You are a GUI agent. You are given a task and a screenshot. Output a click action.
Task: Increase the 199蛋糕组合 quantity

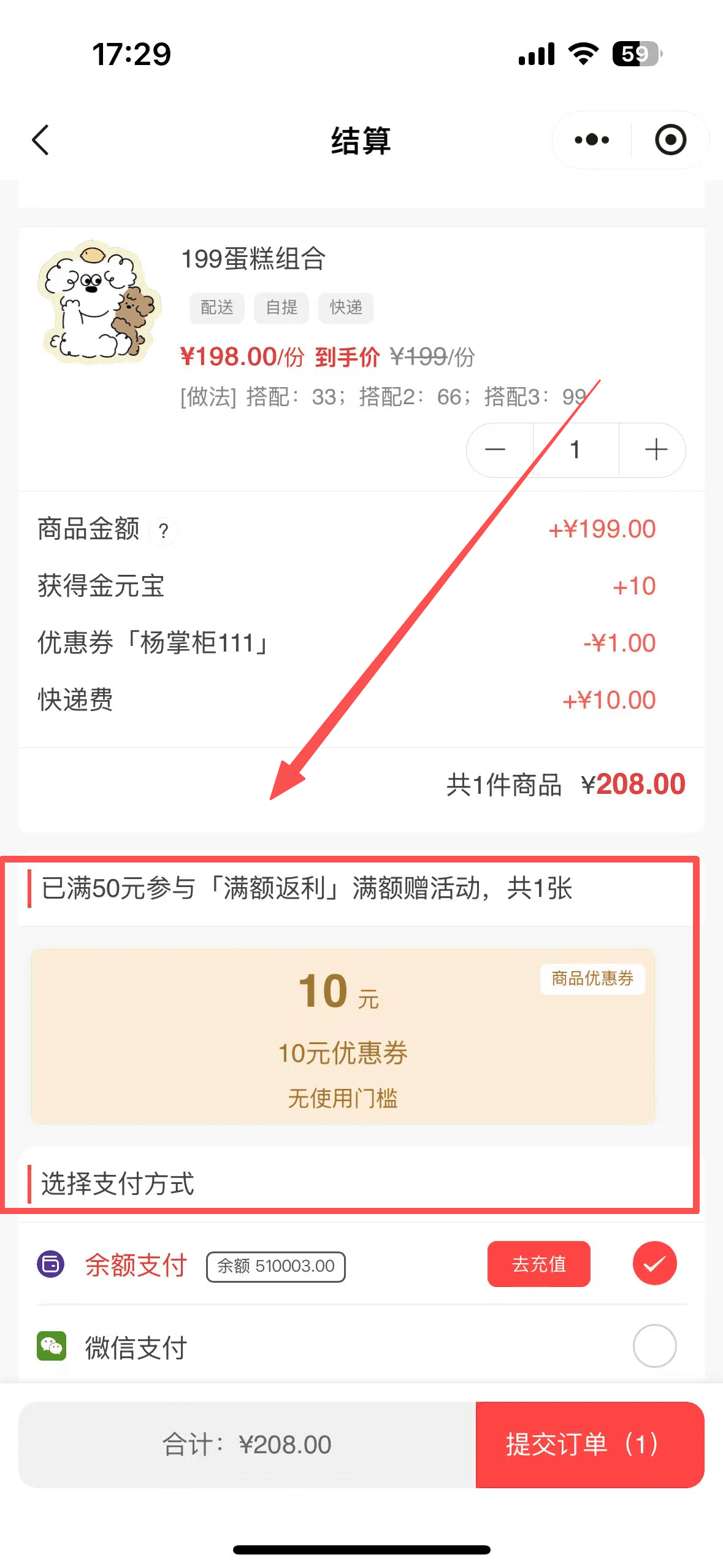656,450
